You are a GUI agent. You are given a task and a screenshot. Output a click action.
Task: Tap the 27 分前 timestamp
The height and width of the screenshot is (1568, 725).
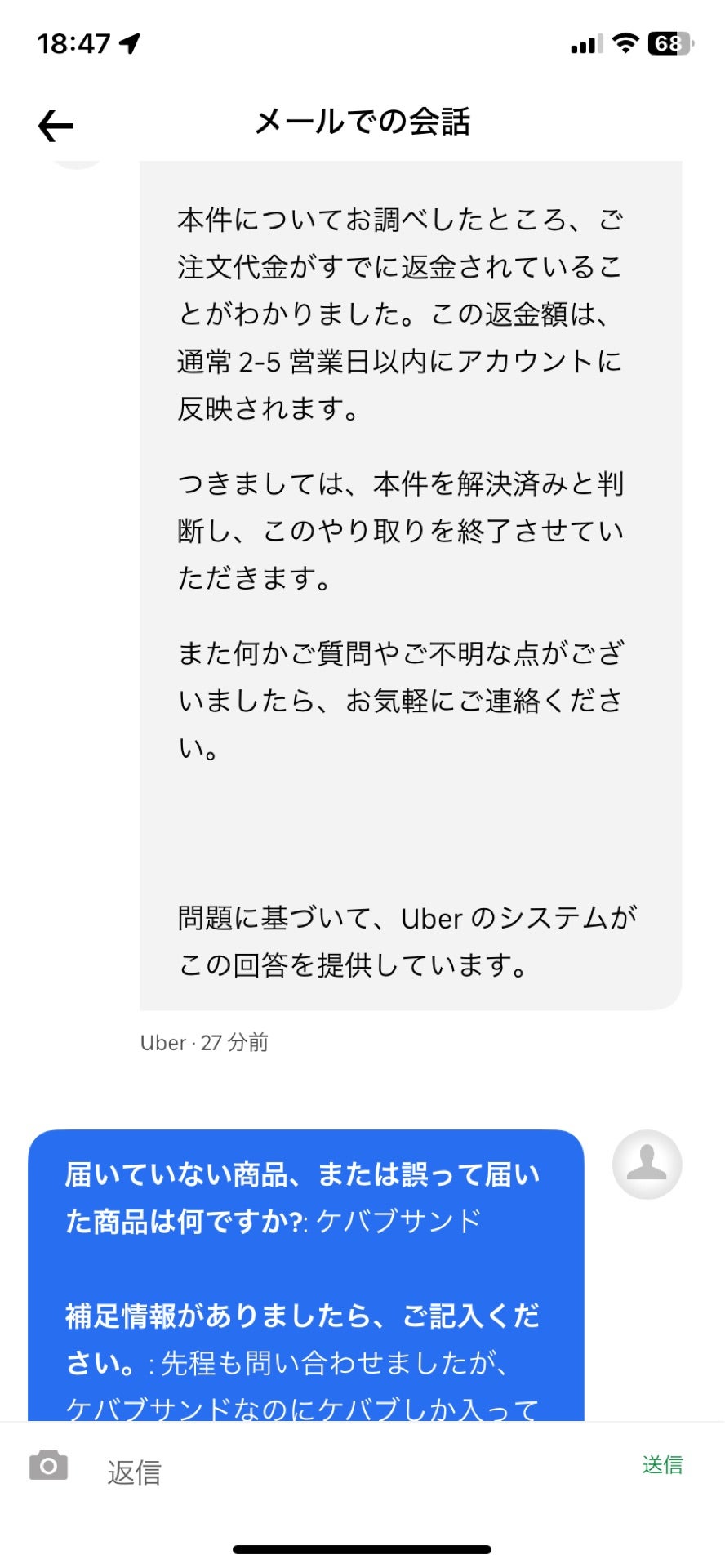point(234,1042)
